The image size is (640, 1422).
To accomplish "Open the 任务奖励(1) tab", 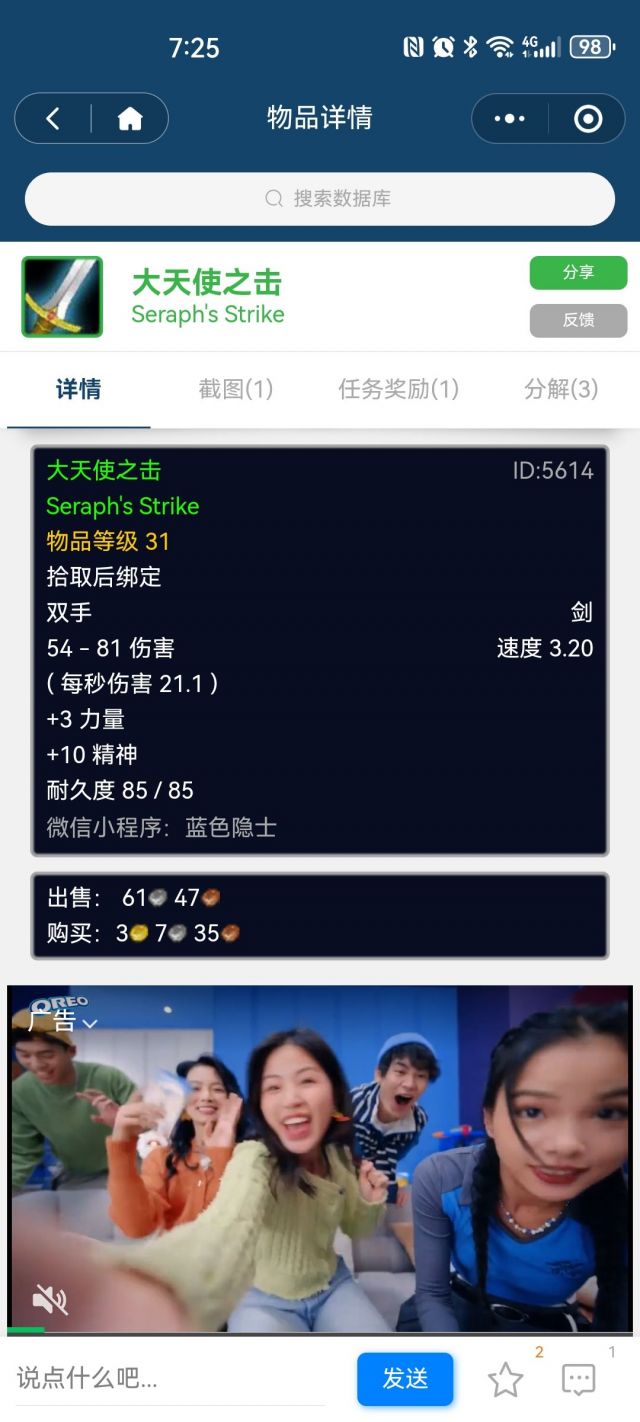I will click(x=398, y=389).
